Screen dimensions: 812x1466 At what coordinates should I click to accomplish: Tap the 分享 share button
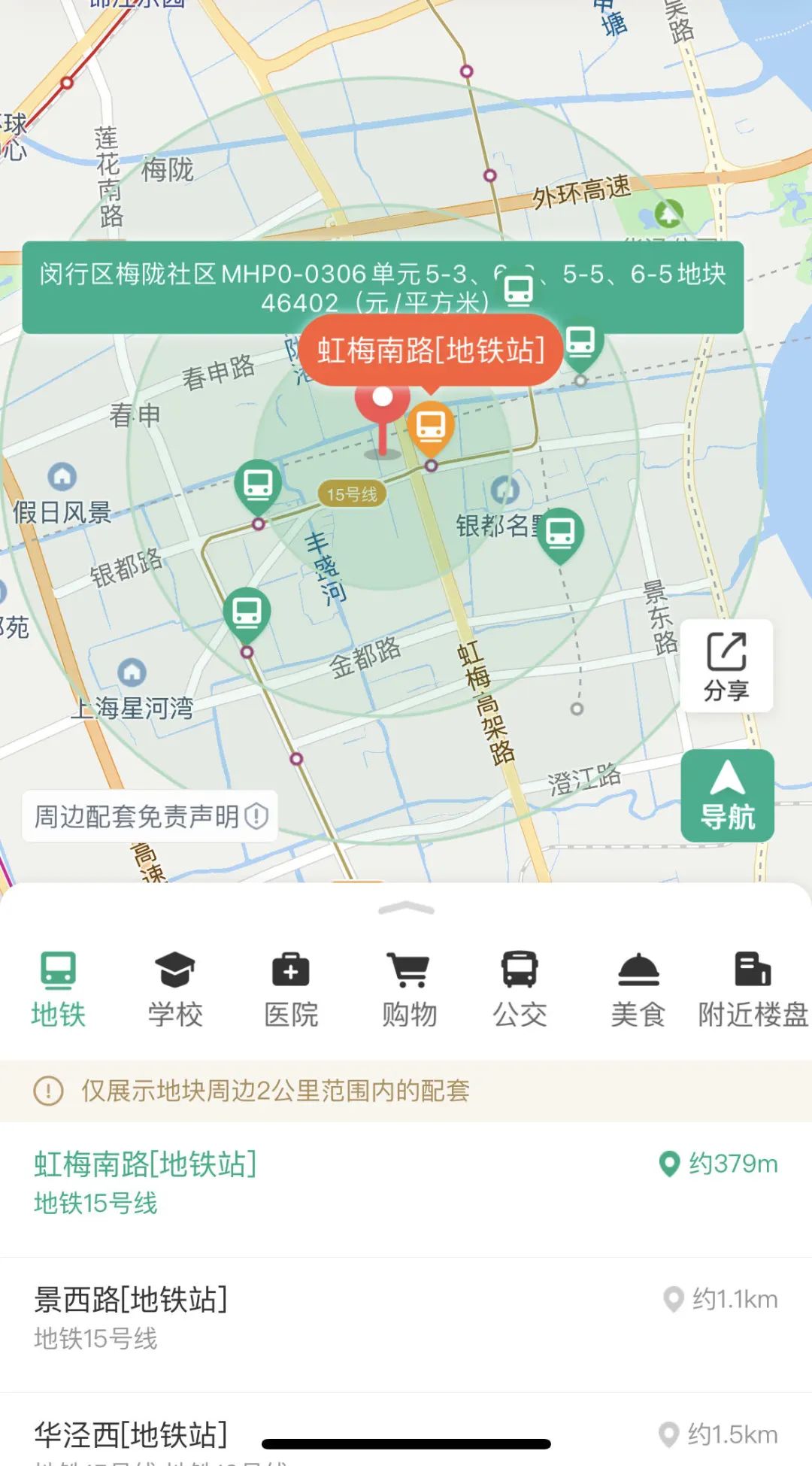[x=726, y=666]
